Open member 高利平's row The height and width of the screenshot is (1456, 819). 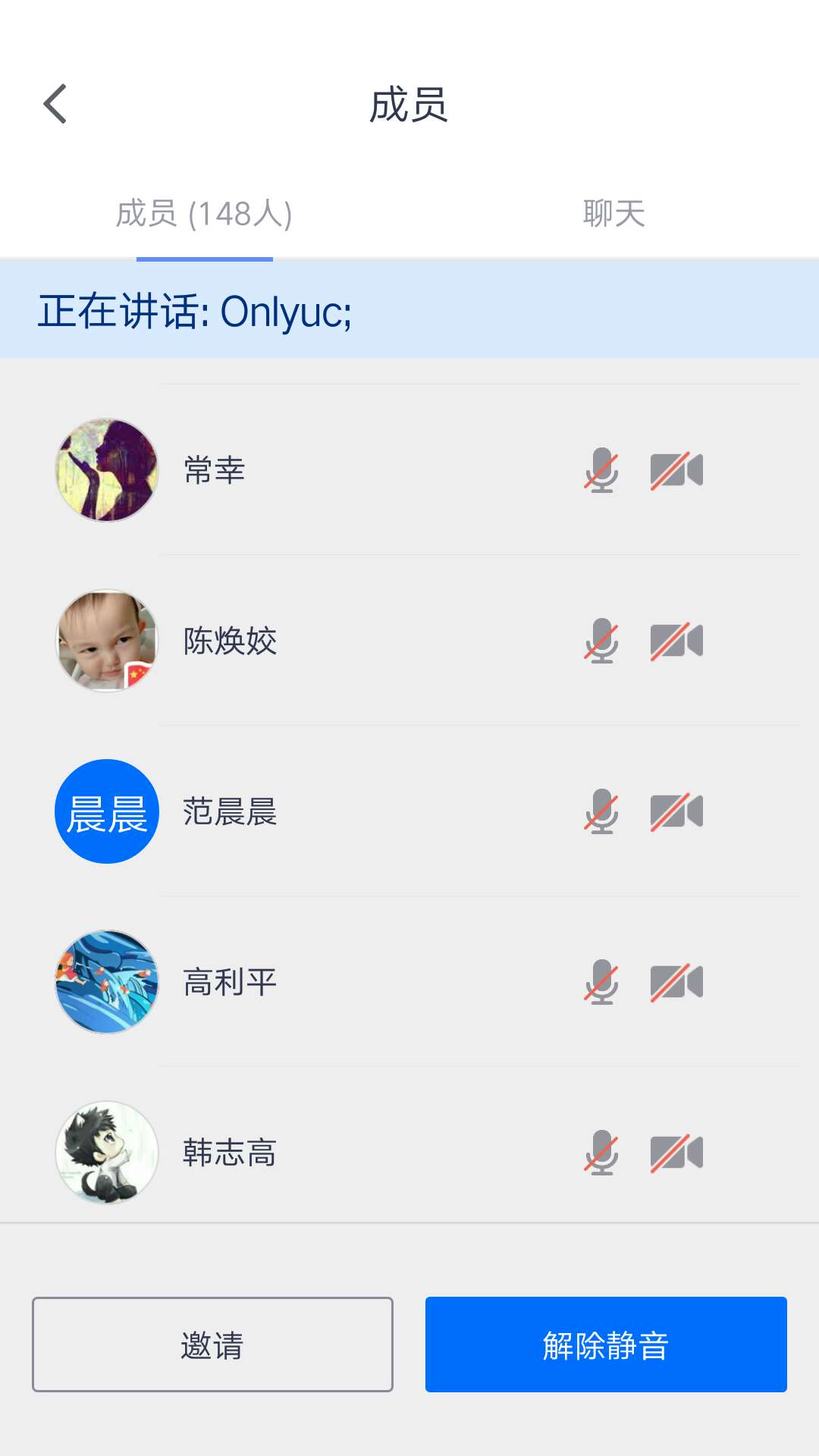[409, 982]
